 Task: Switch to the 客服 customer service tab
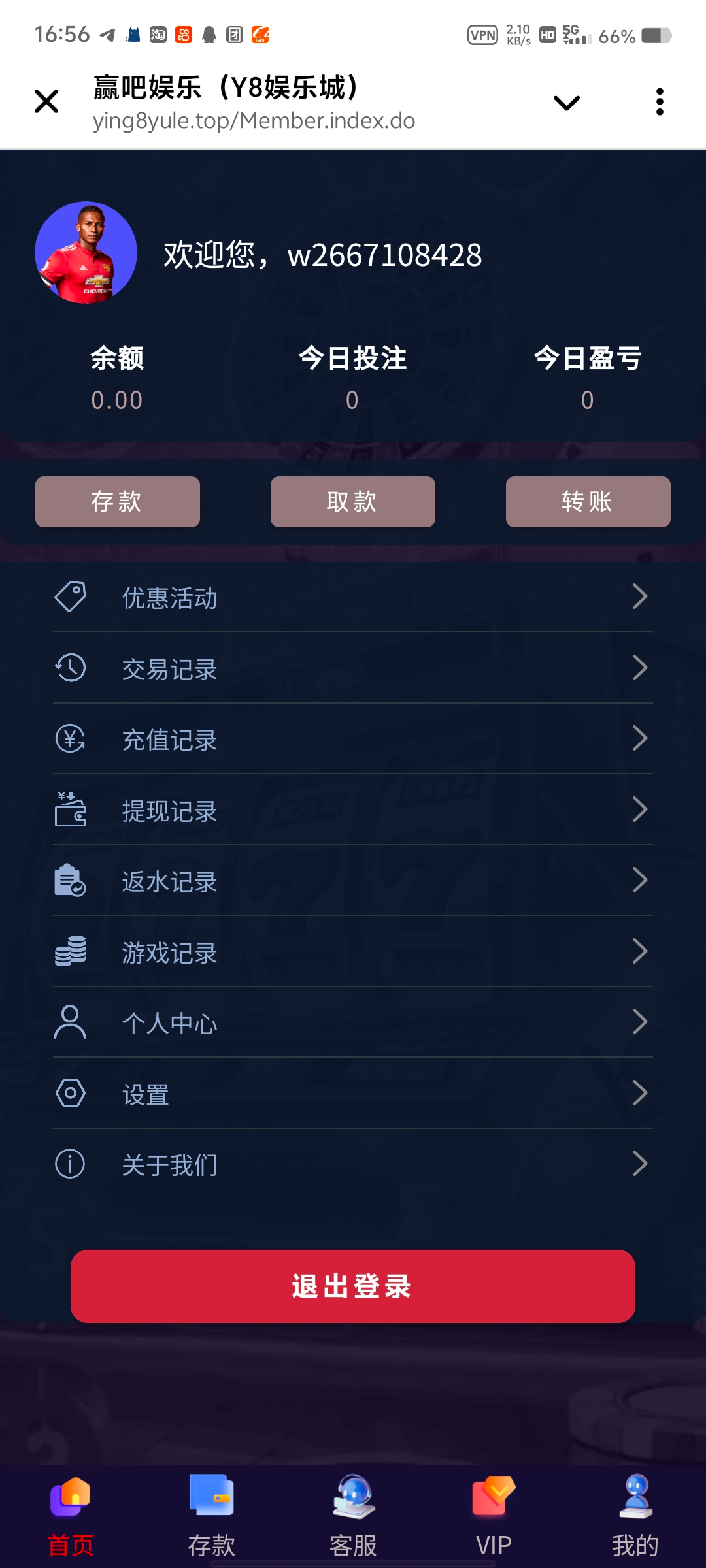click(353, 1516)
